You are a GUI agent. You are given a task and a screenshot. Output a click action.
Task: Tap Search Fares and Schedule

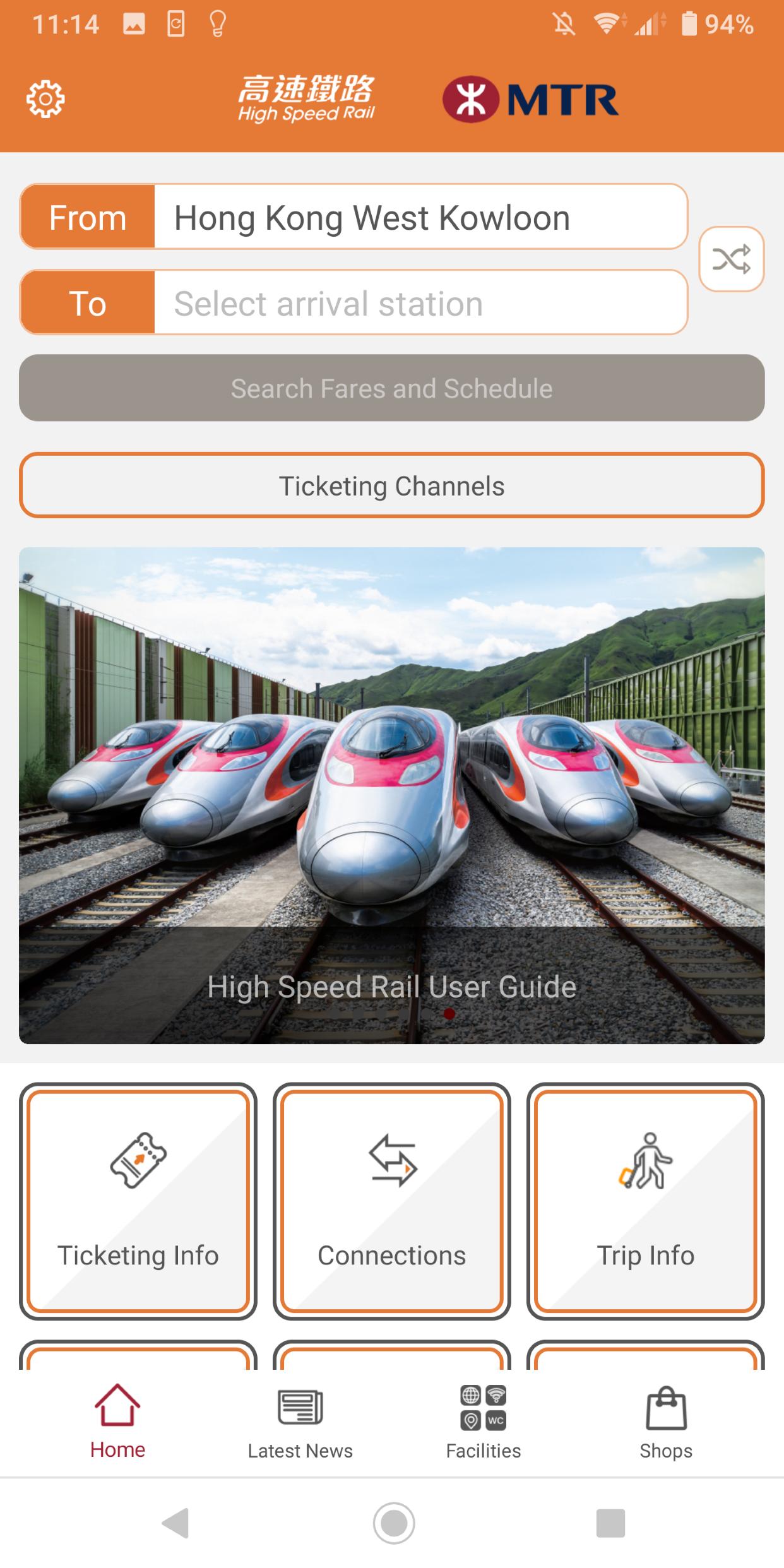point(391,388)
